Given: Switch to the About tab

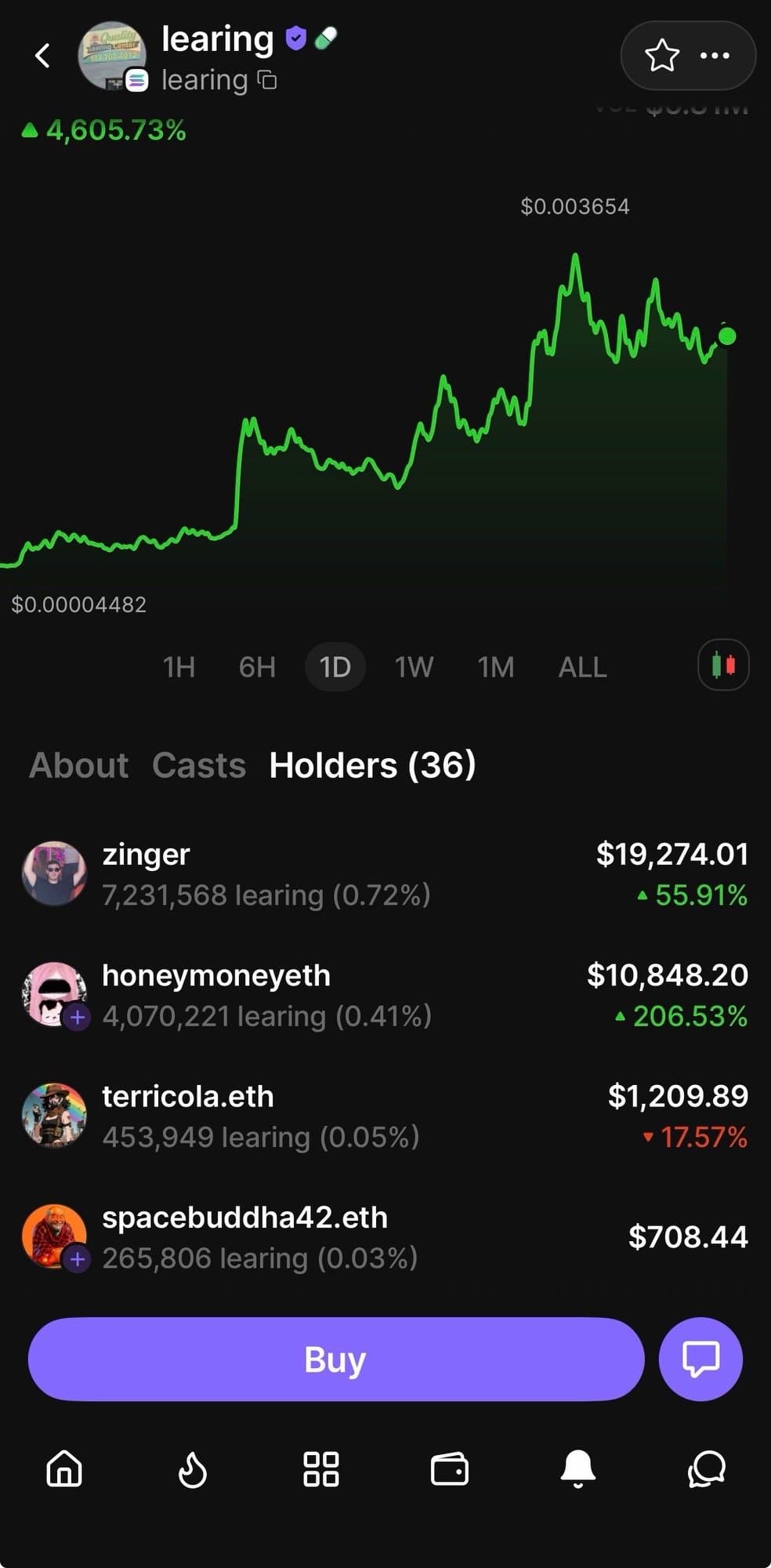Looking at the screenshot, I should pos(79,765).
